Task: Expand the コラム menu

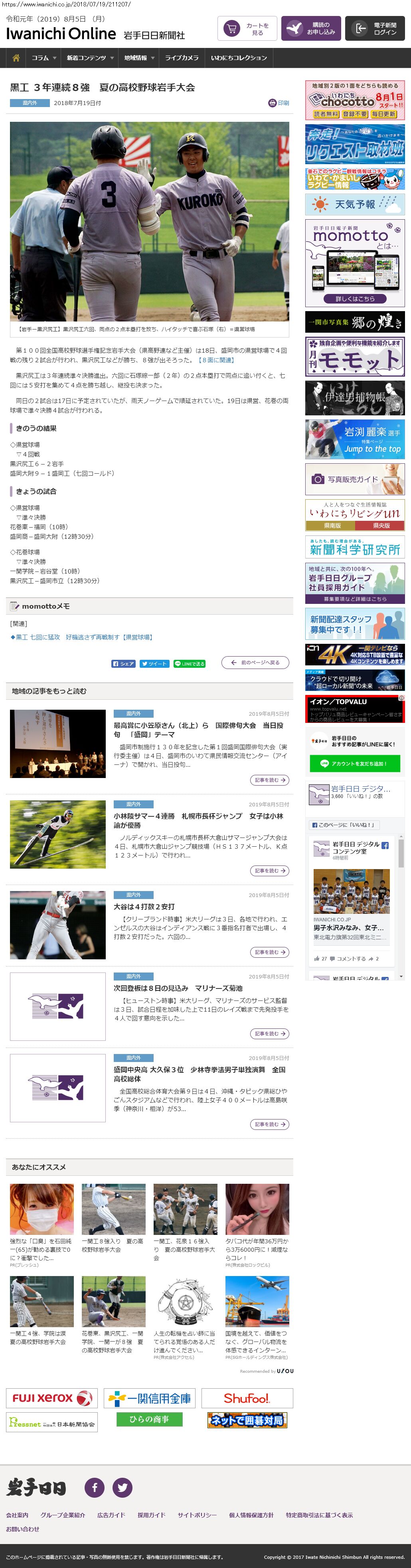Action: [43, 58]
